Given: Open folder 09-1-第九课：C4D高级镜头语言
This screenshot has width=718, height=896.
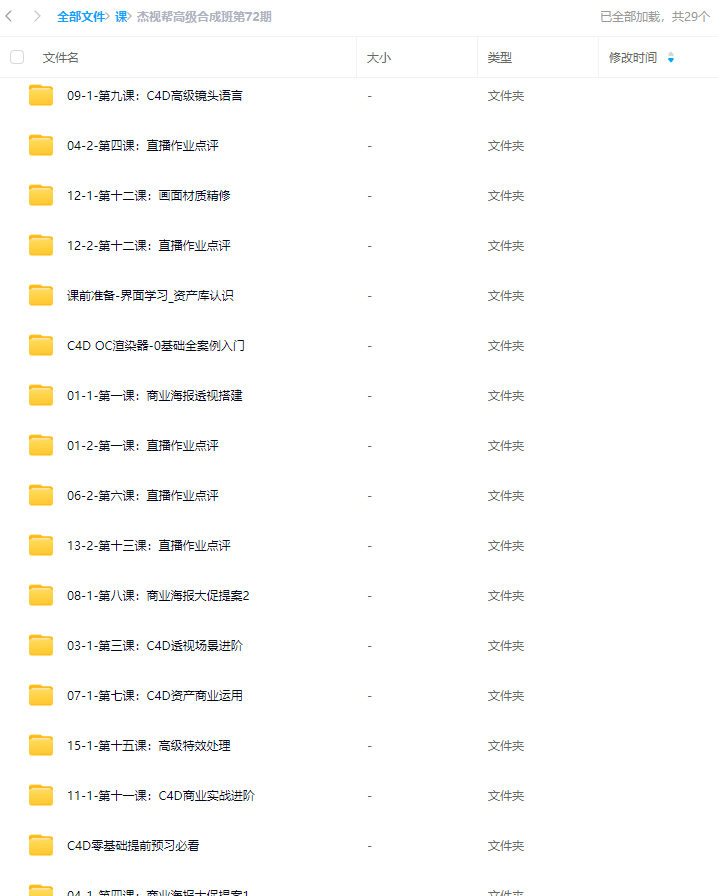Looking at the screenshot, I should tap(154, 96).
